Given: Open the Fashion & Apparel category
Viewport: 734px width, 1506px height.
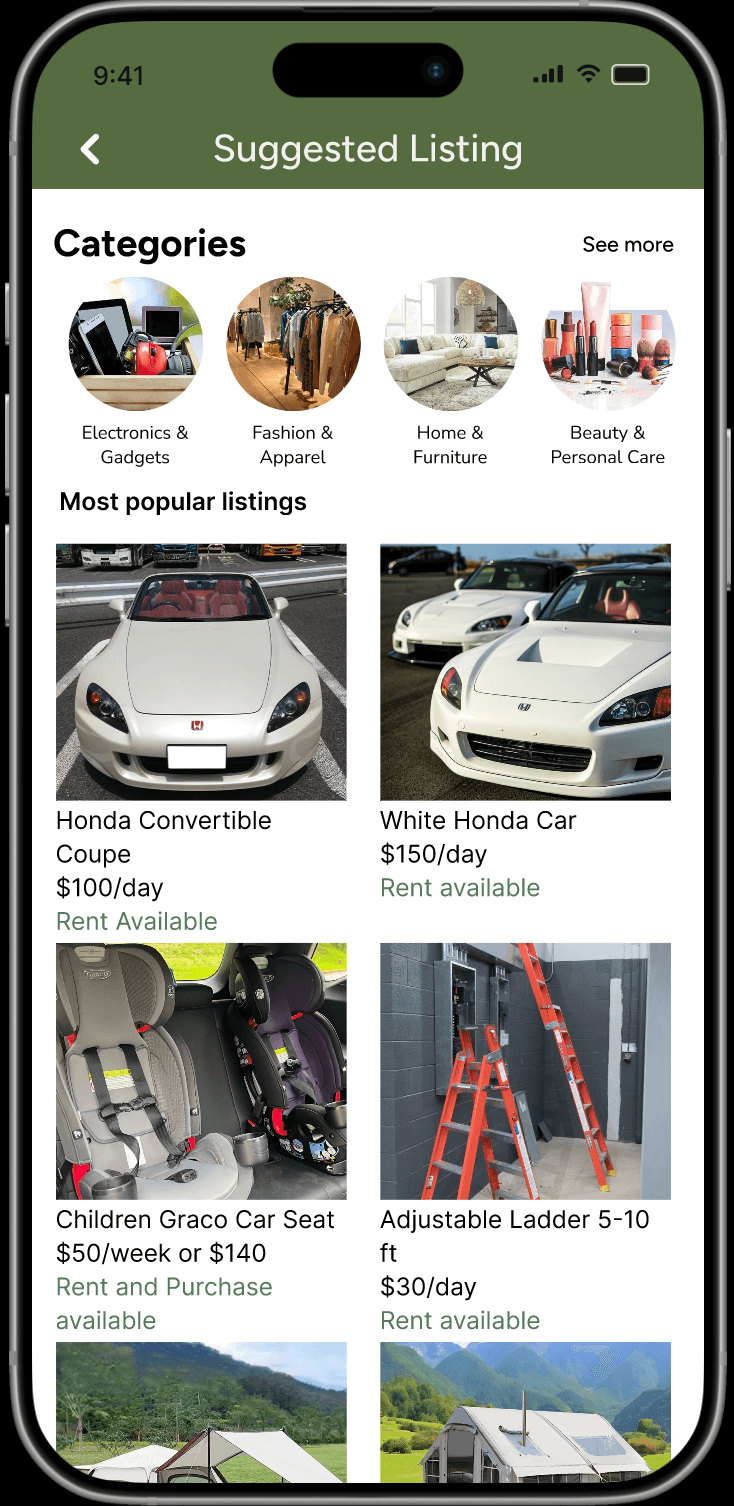Looking at the screenshot, I should click(x=293, y=343).
